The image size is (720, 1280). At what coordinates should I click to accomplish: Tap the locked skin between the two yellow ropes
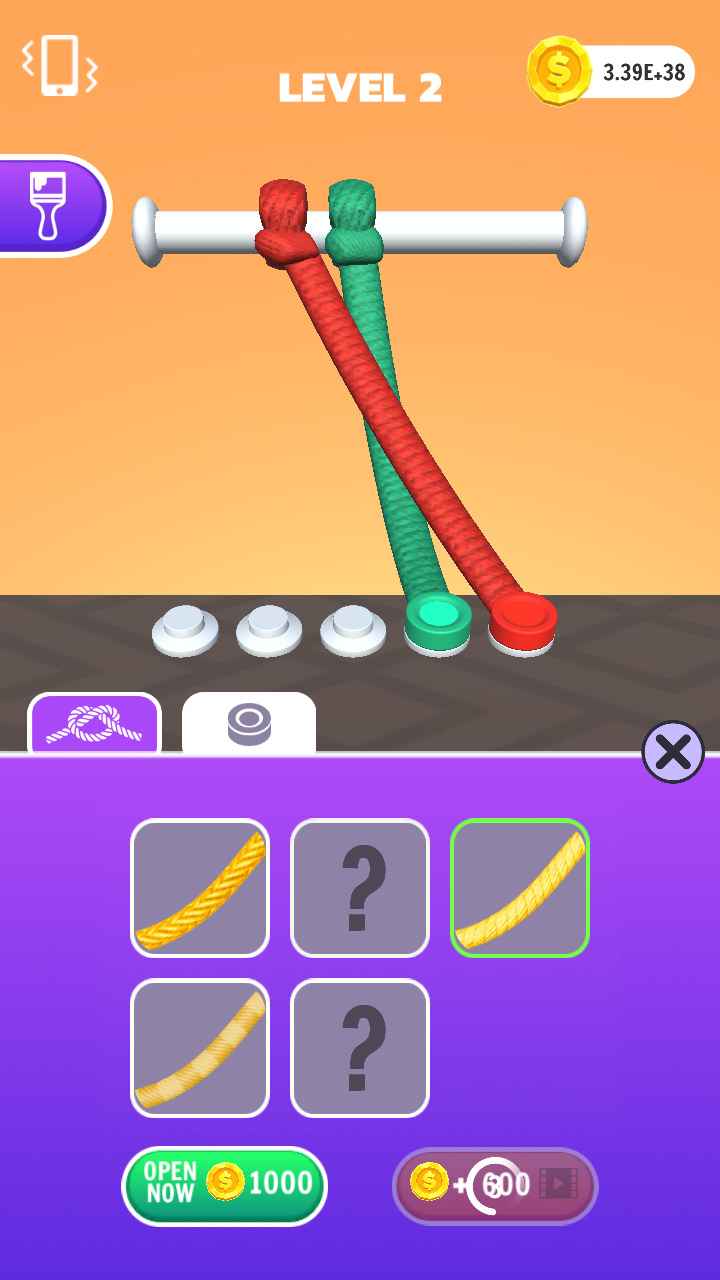(x=360, y=888)
